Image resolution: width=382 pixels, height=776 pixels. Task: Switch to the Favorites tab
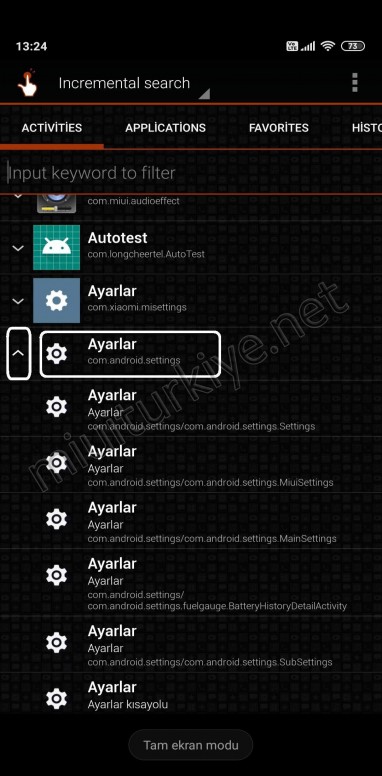pos(279,128)
